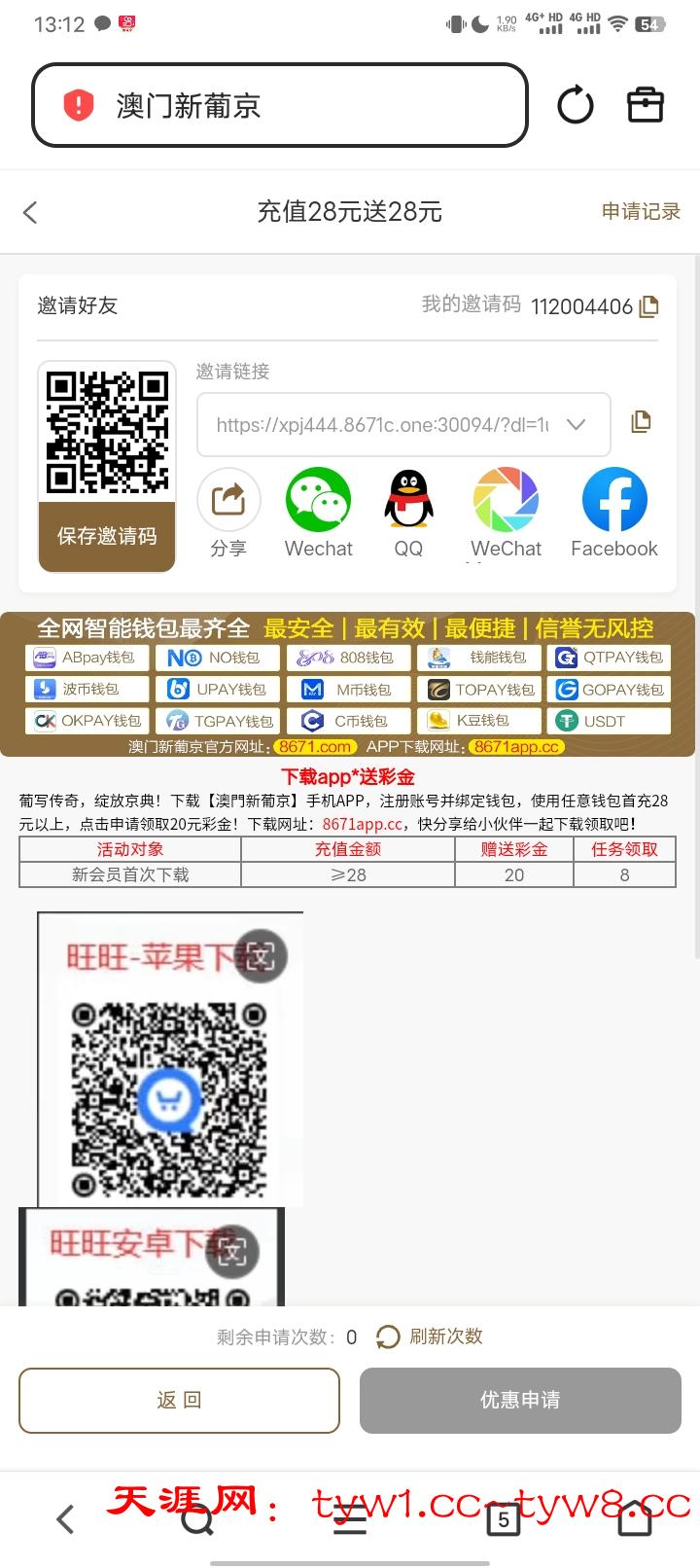Tap the 优惠申请 button
Viewport: 700px width, 1568px height.
[520, 1400]
